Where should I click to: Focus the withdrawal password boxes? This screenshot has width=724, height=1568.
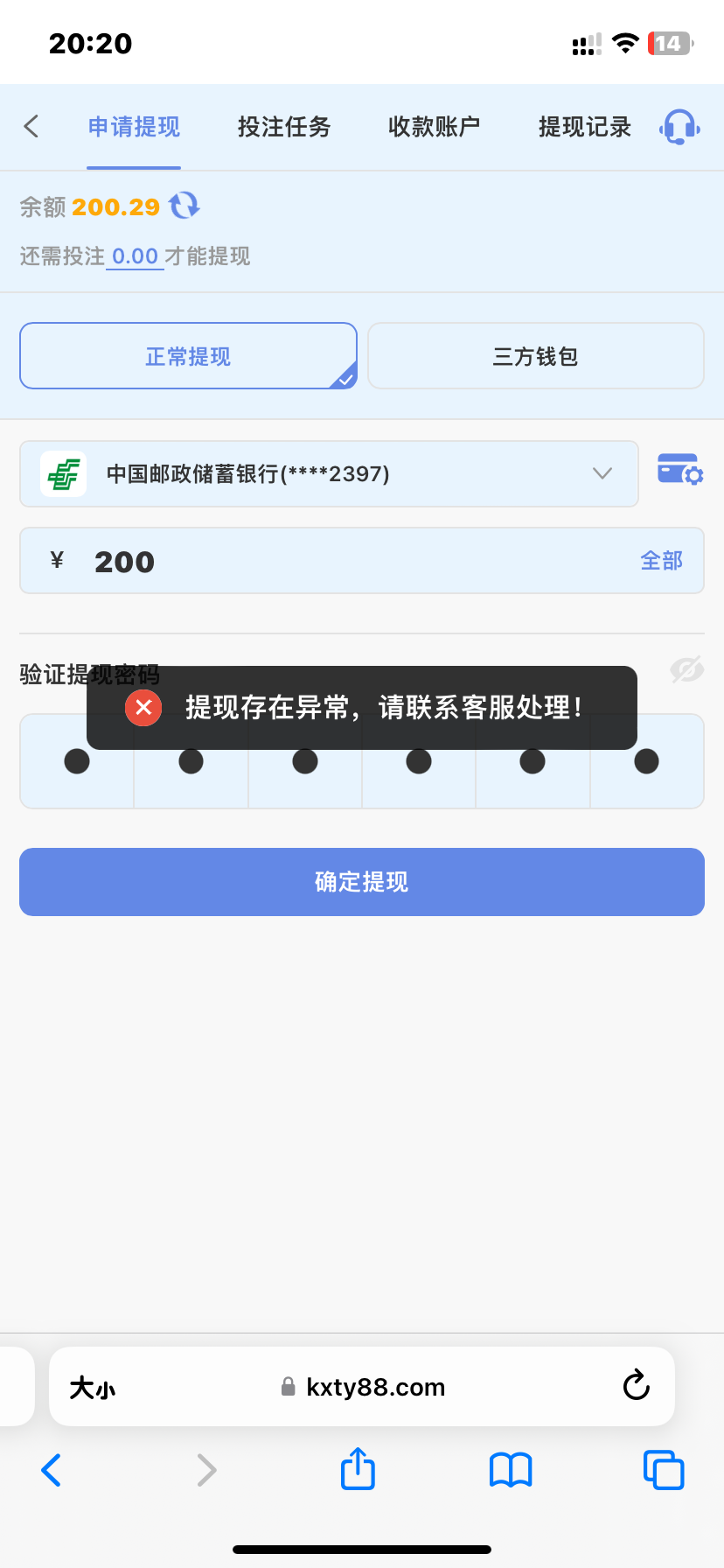pyautogui.click(x=362, y=761)
